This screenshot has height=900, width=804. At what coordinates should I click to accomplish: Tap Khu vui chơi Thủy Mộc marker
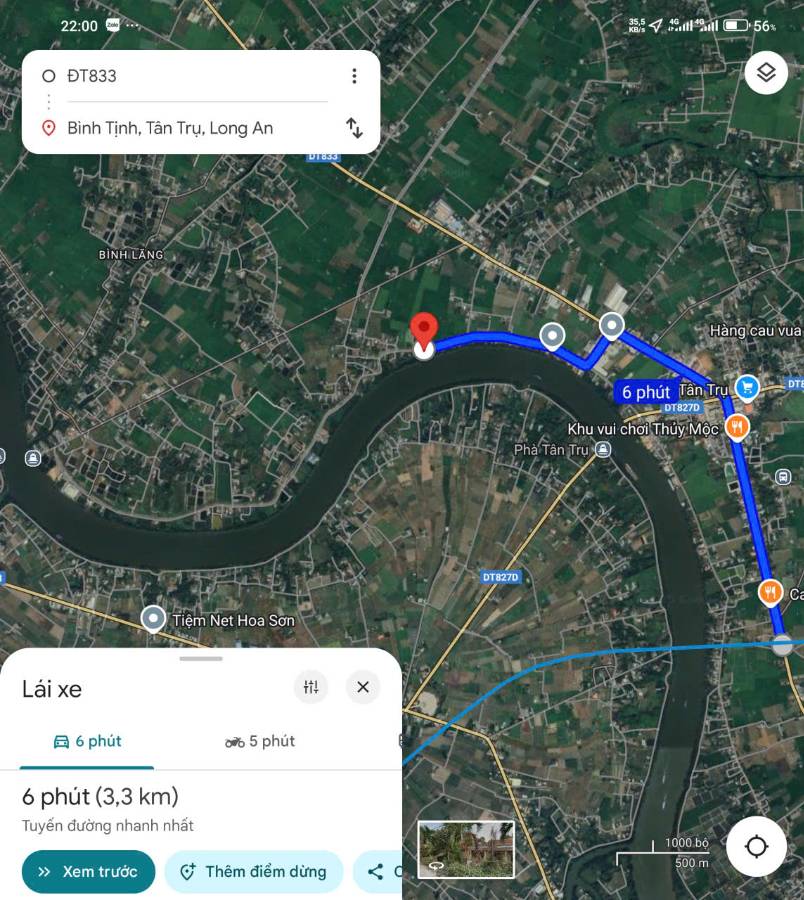coord(738,428)
